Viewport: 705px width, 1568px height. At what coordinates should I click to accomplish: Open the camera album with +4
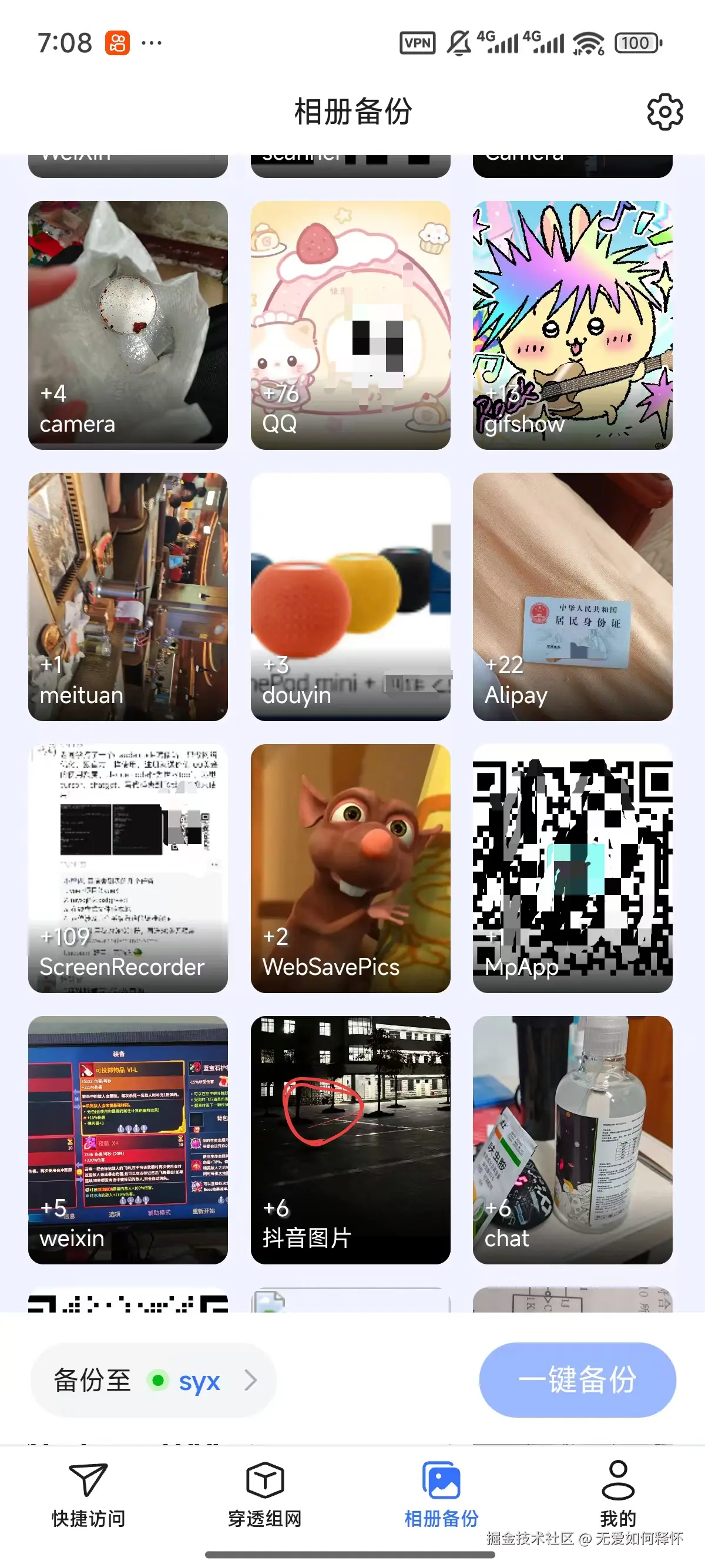point(128,325)
